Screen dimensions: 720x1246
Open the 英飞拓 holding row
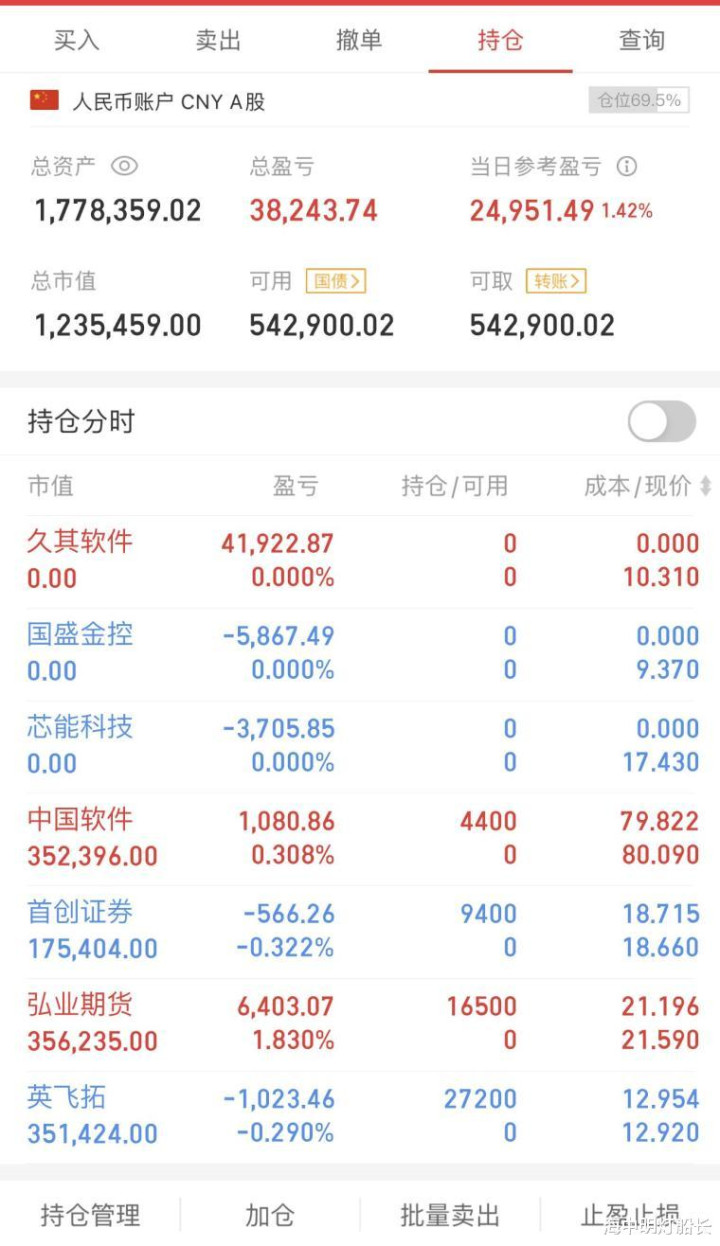coord(360,1116)
